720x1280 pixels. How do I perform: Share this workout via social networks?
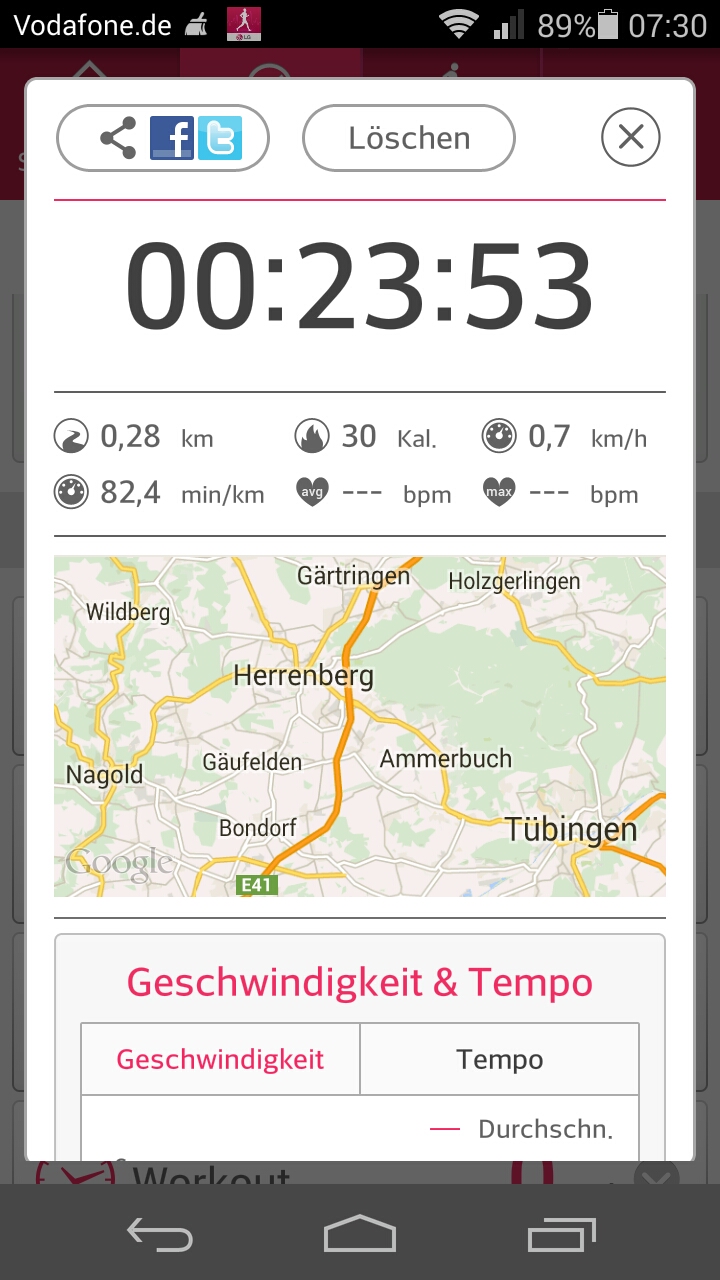point(163,138)
